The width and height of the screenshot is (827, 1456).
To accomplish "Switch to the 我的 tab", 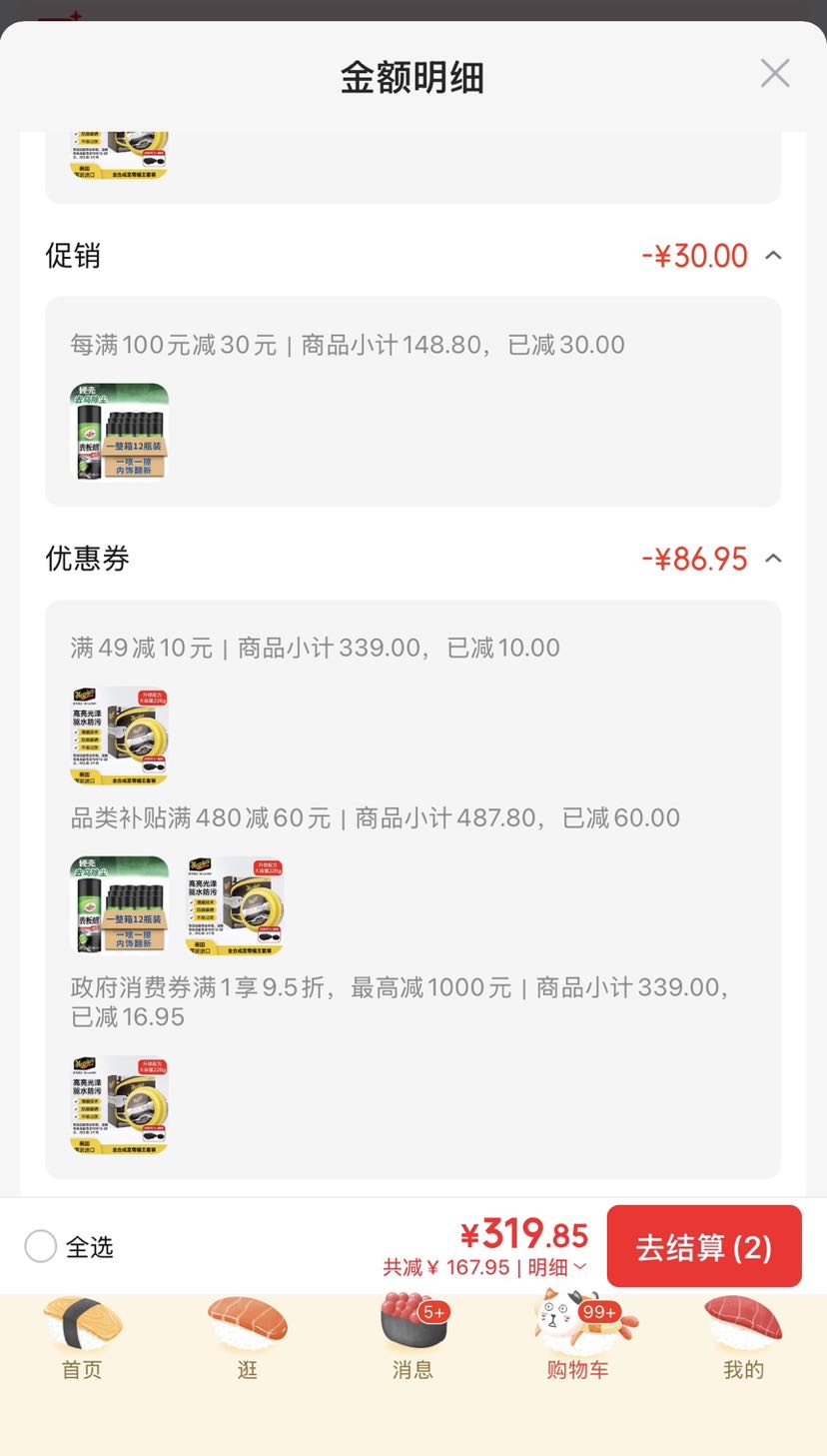I will [x=744, y=1336].
